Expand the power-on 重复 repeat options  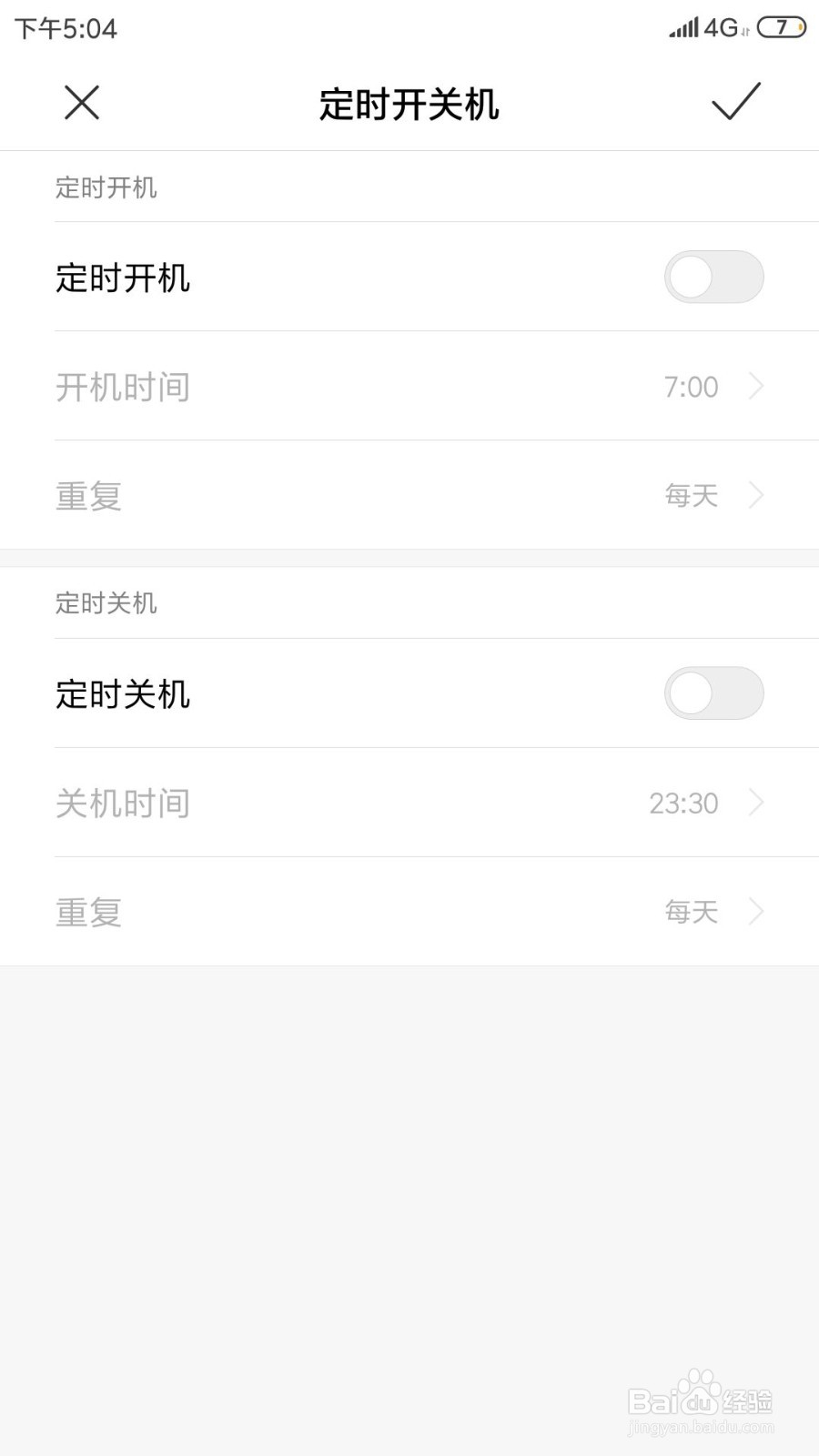755,495
